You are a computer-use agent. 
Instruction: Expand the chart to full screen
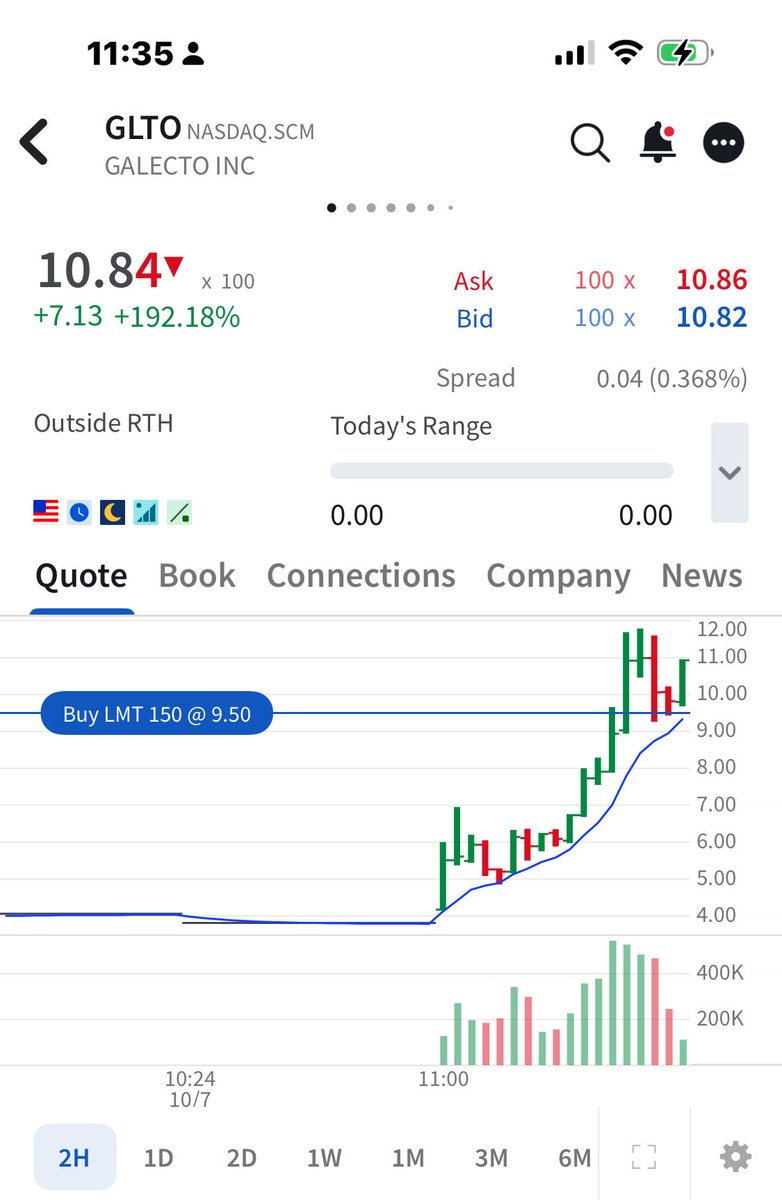click(x=643, y=1158)
